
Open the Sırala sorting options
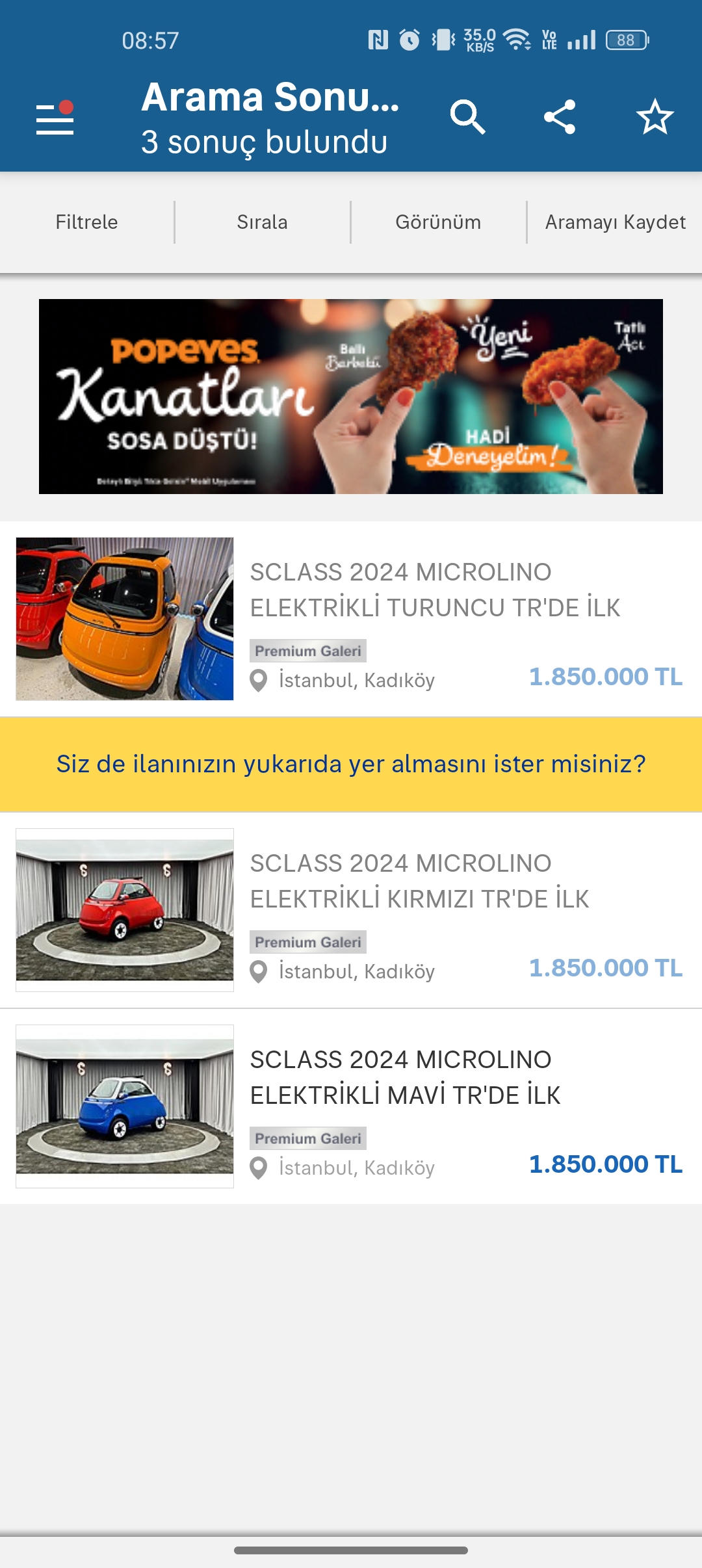pyautogui.click(x=262, y=222)
